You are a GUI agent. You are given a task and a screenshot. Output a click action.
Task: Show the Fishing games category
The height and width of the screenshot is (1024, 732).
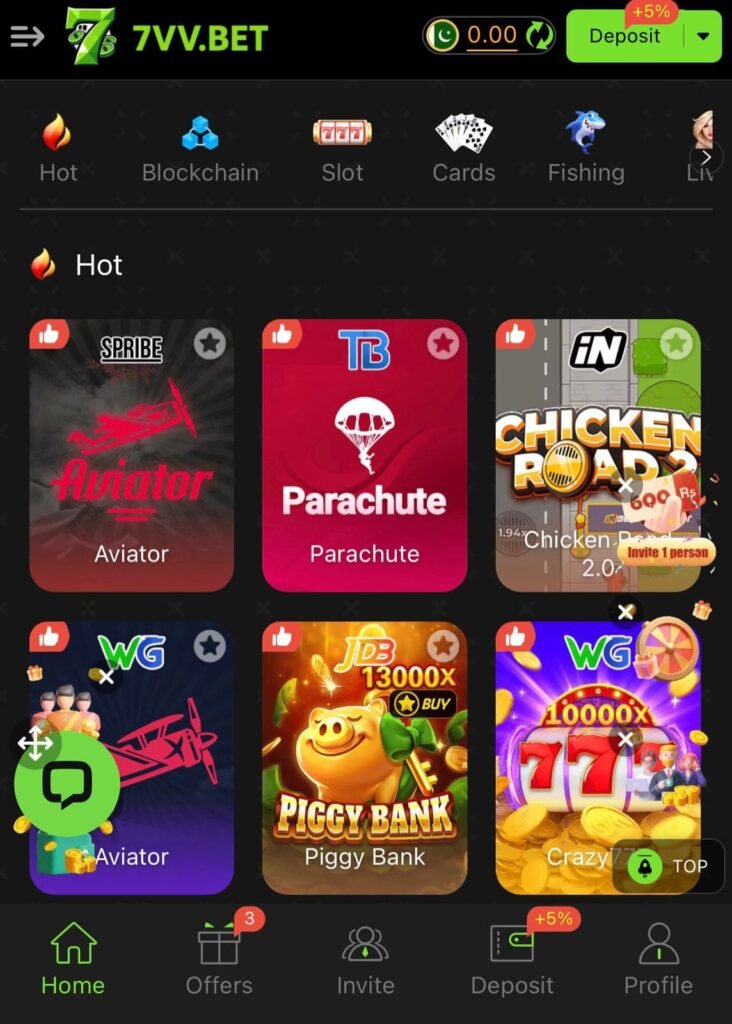point(586,150)
